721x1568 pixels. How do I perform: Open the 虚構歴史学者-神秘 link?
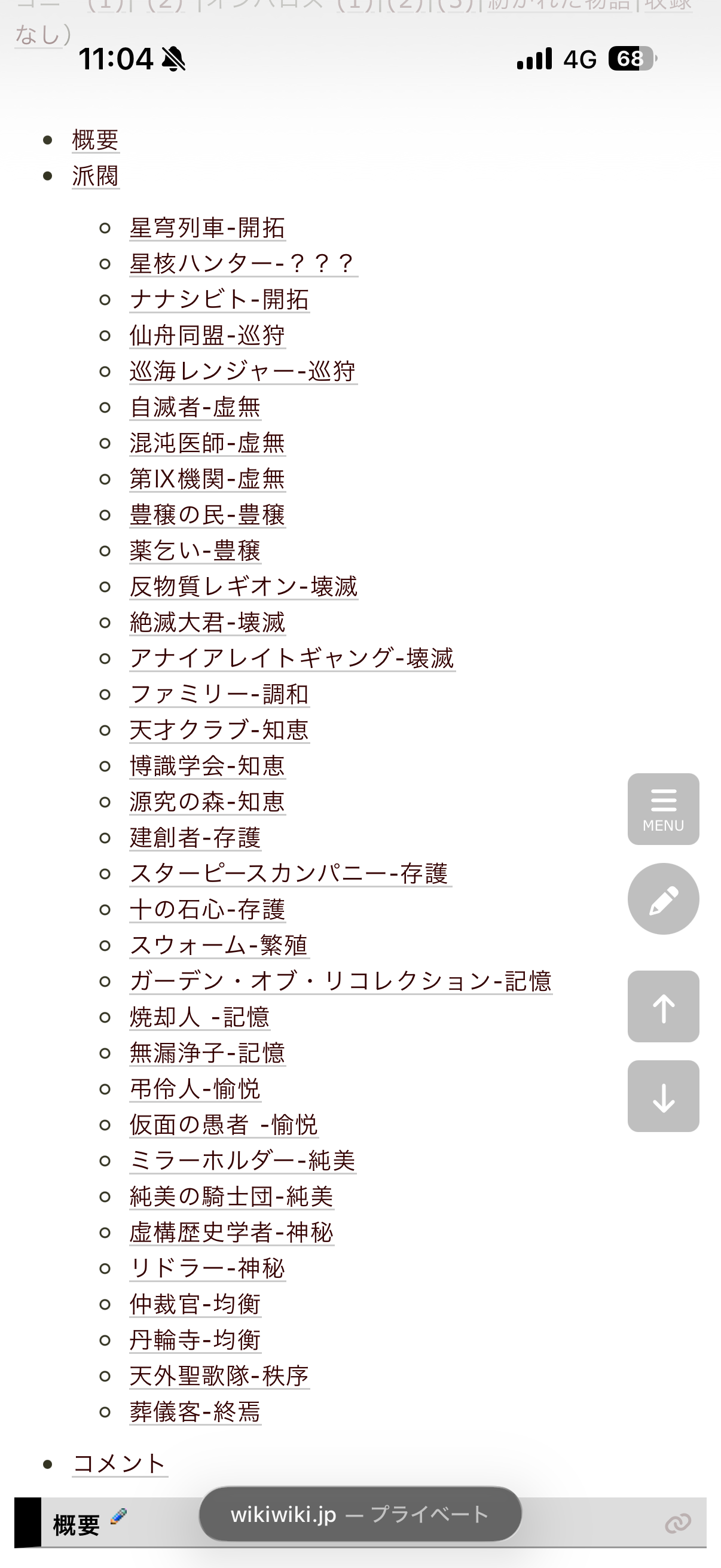(231, 1233)
